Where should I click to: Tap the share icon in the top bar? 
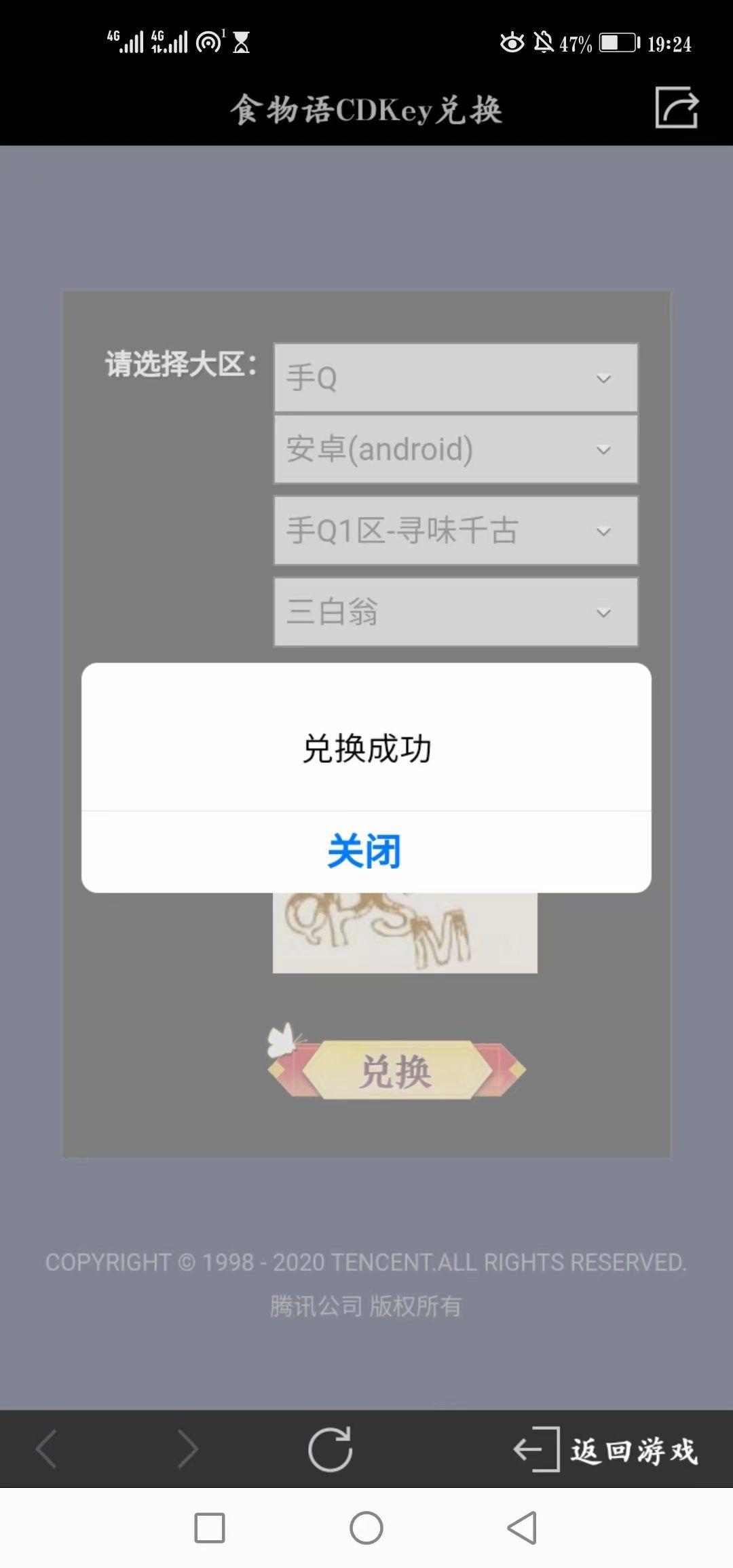click(676, 107)
